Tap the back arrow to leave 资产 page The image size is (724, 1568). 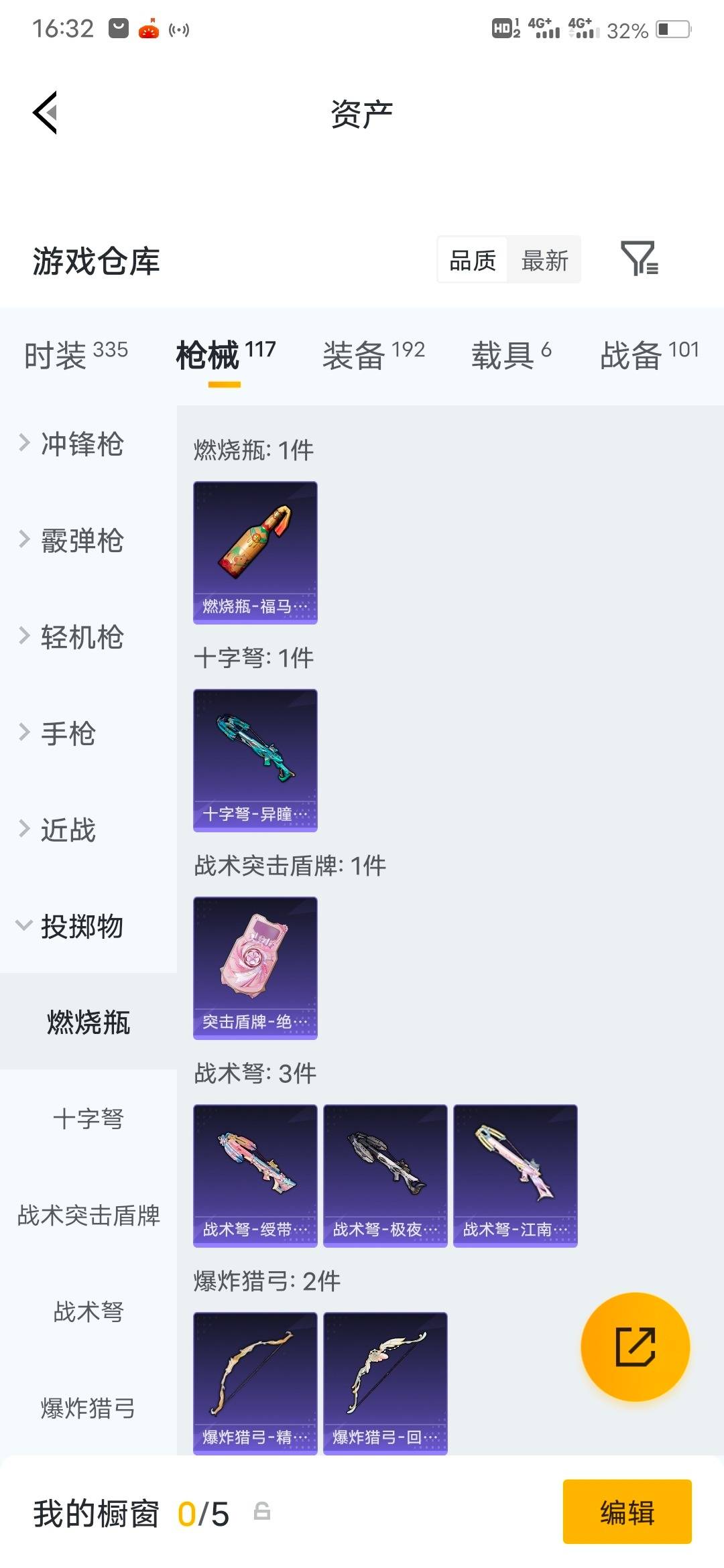pyautogui.click(x=45, y=113)
